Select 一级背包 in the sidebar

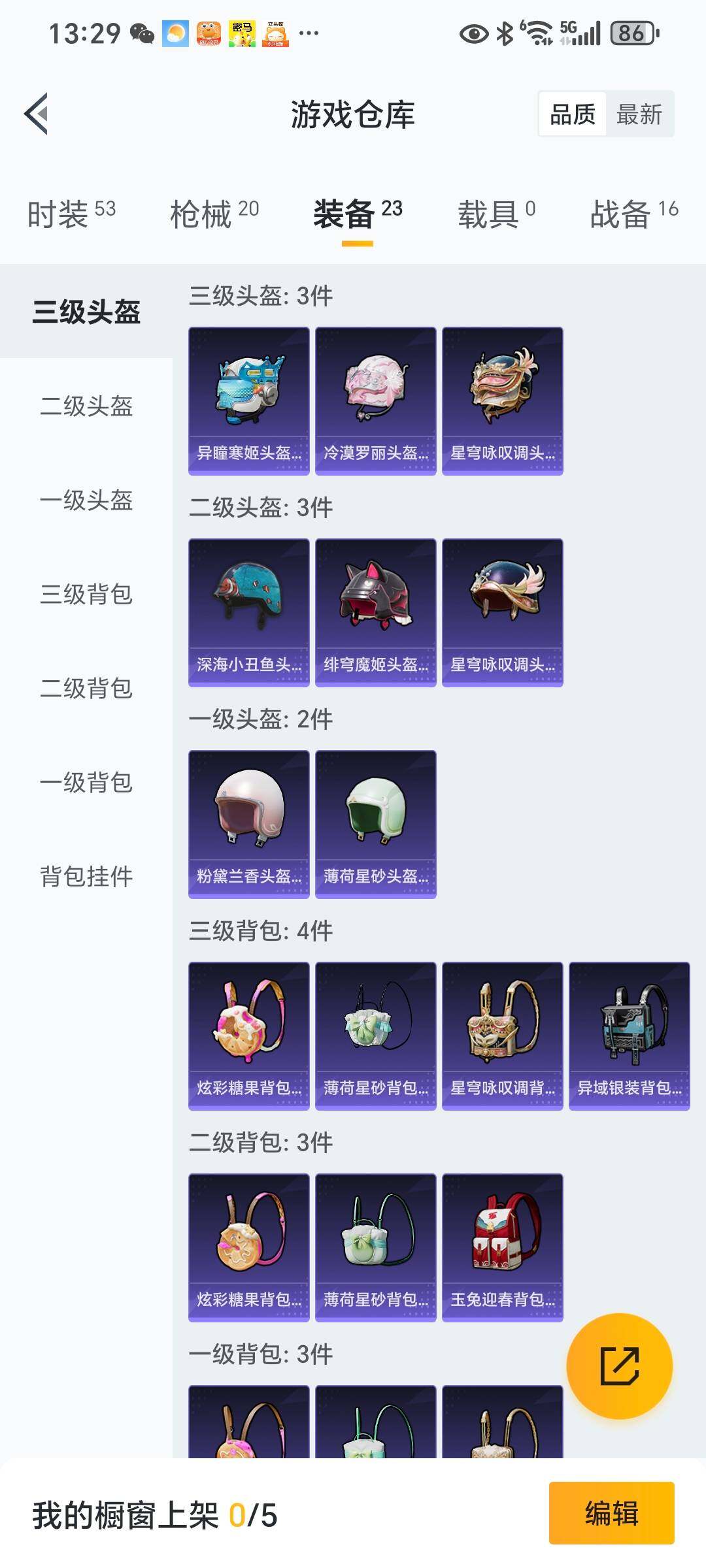(86, 782)
